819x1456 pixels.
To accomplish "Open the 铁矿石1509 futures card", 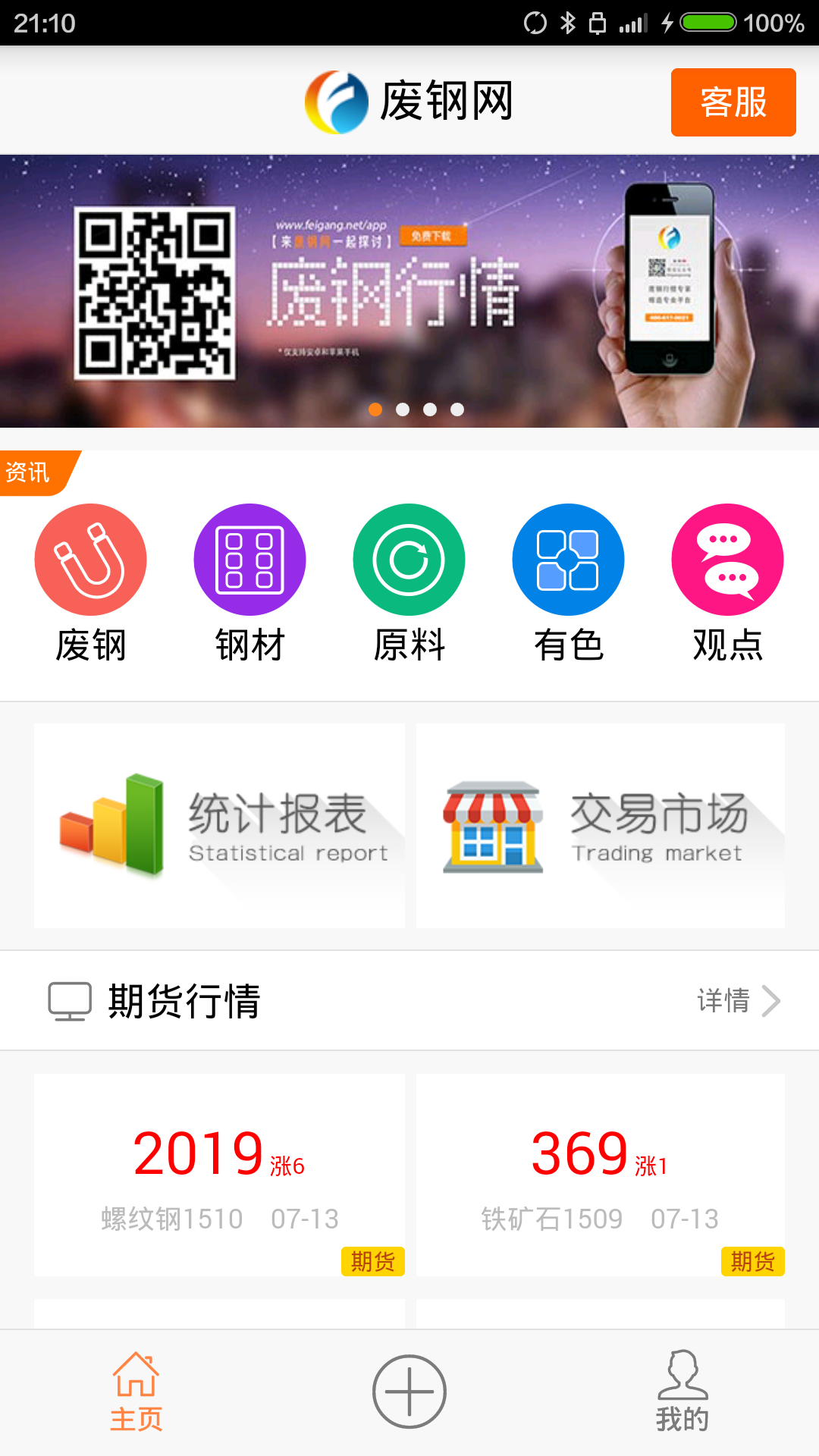I will pos(601,1175).
